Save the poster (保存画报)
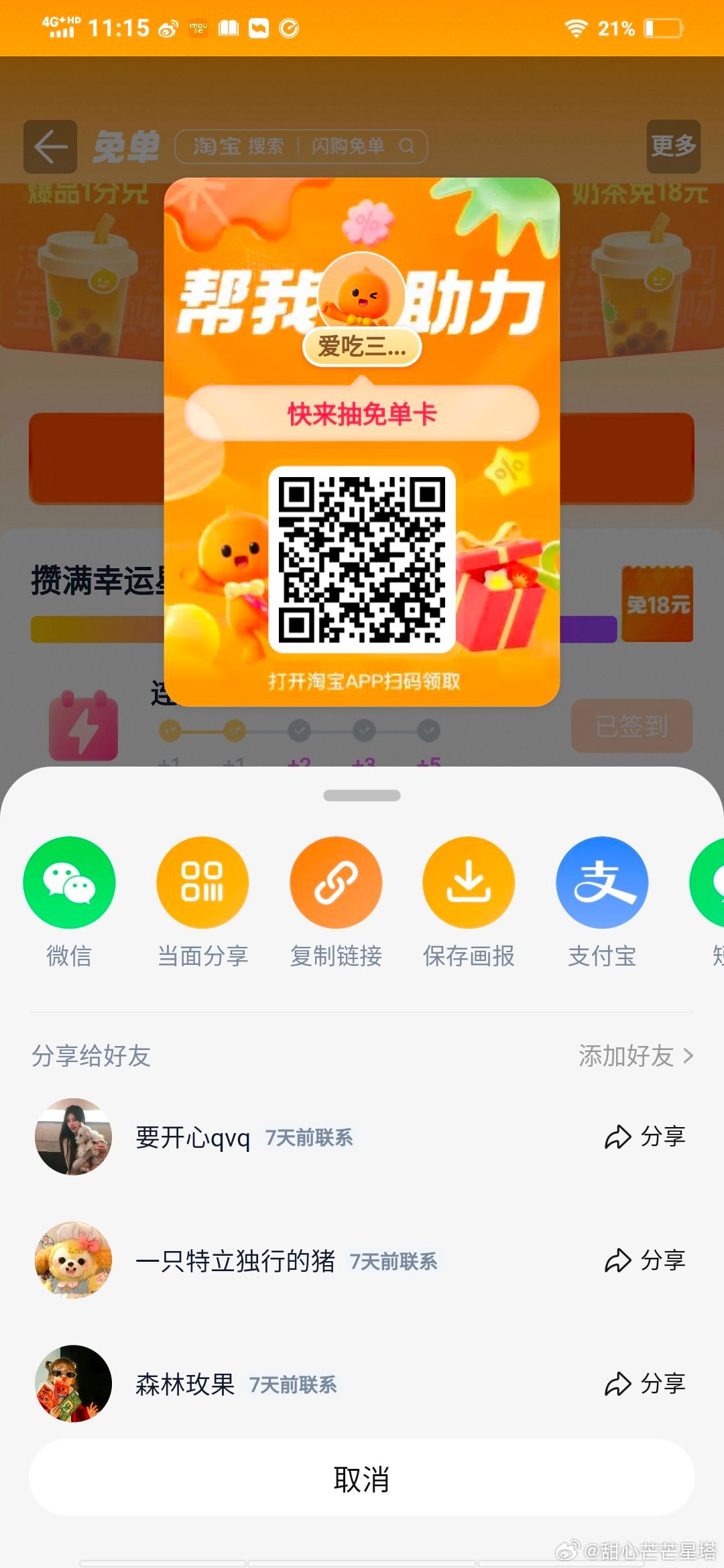This screenshot has height=1568, width=724. [469, 882]
